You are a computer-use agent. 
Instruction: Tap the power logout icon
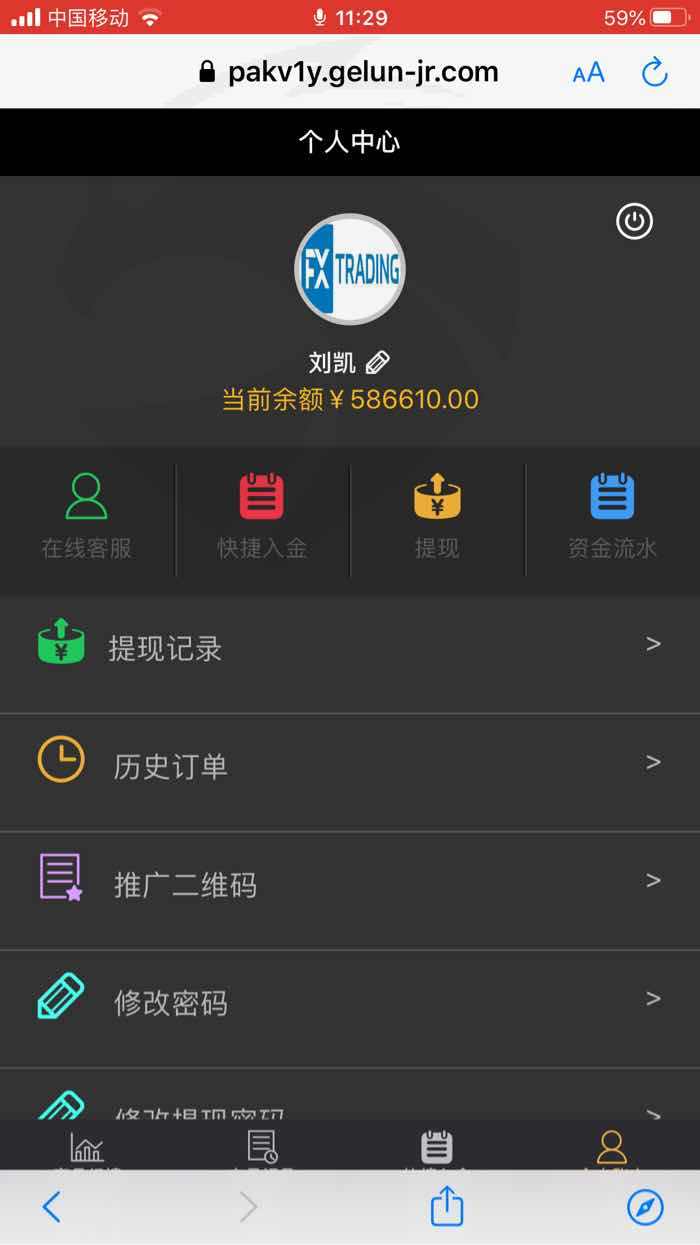(x=634, y=221)
